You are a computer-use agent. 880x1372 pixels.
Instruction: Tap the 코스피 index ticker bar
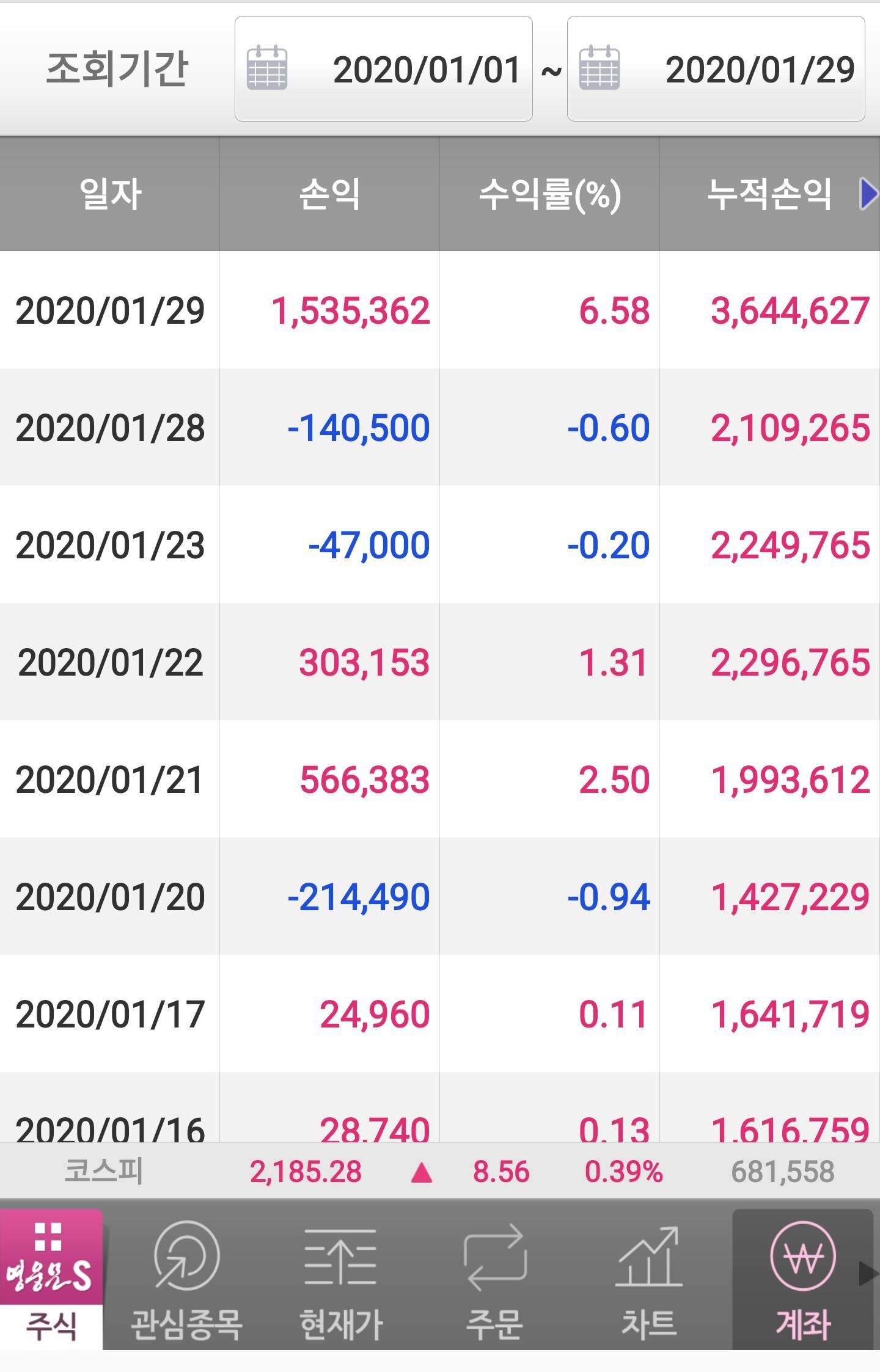pos(440,1172)
